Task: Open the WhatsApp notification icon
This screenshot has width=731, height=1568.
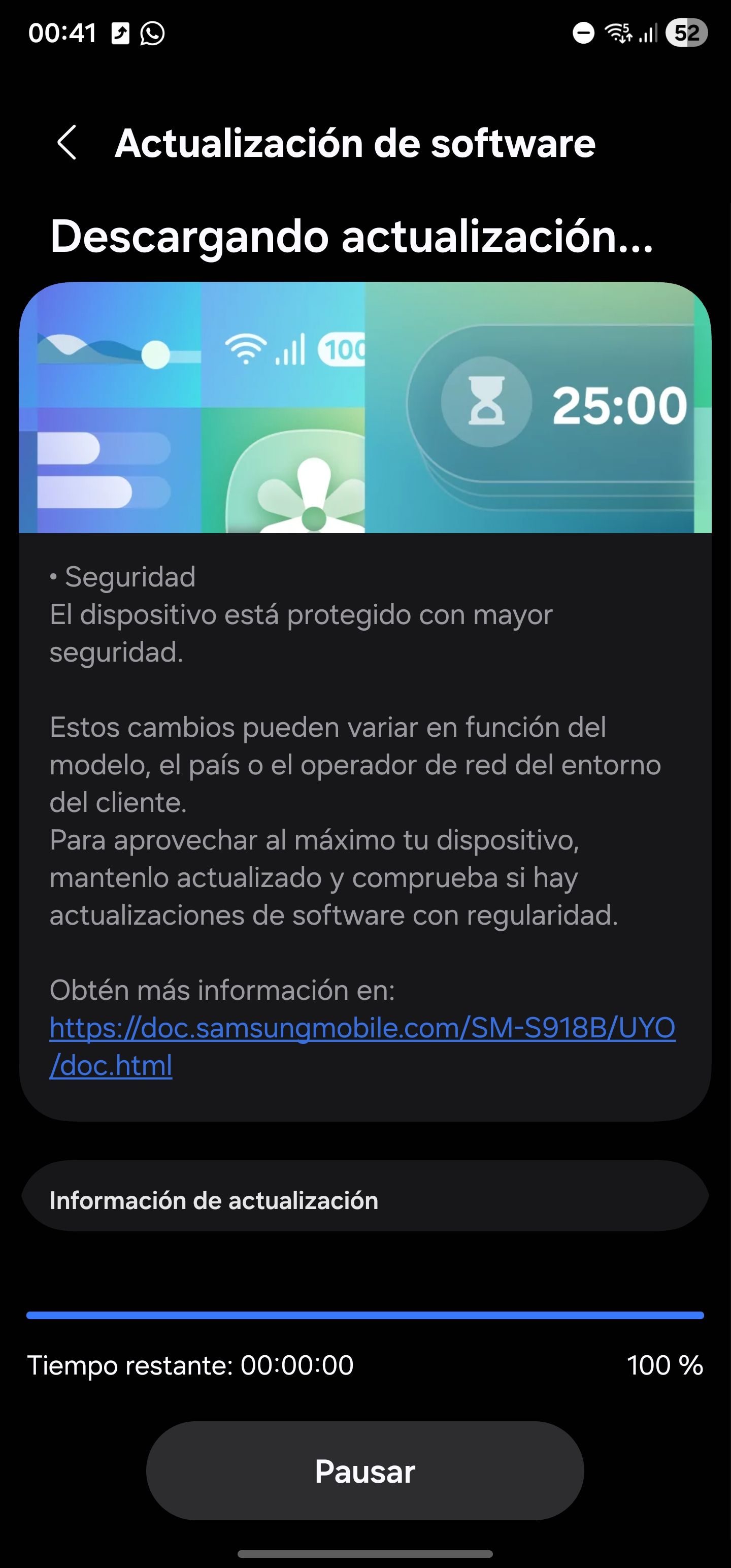Action: pos(150,35)
